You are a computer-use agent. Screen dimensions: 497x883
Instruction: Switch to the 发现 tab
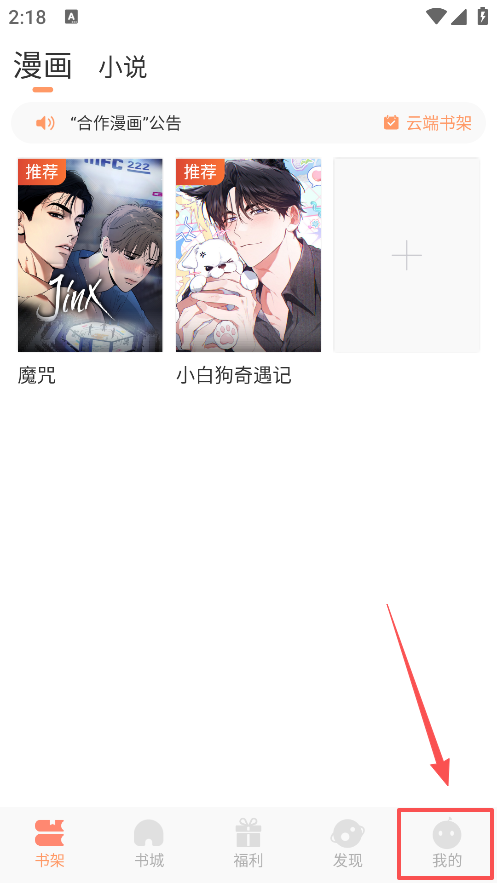click(348, 842)
